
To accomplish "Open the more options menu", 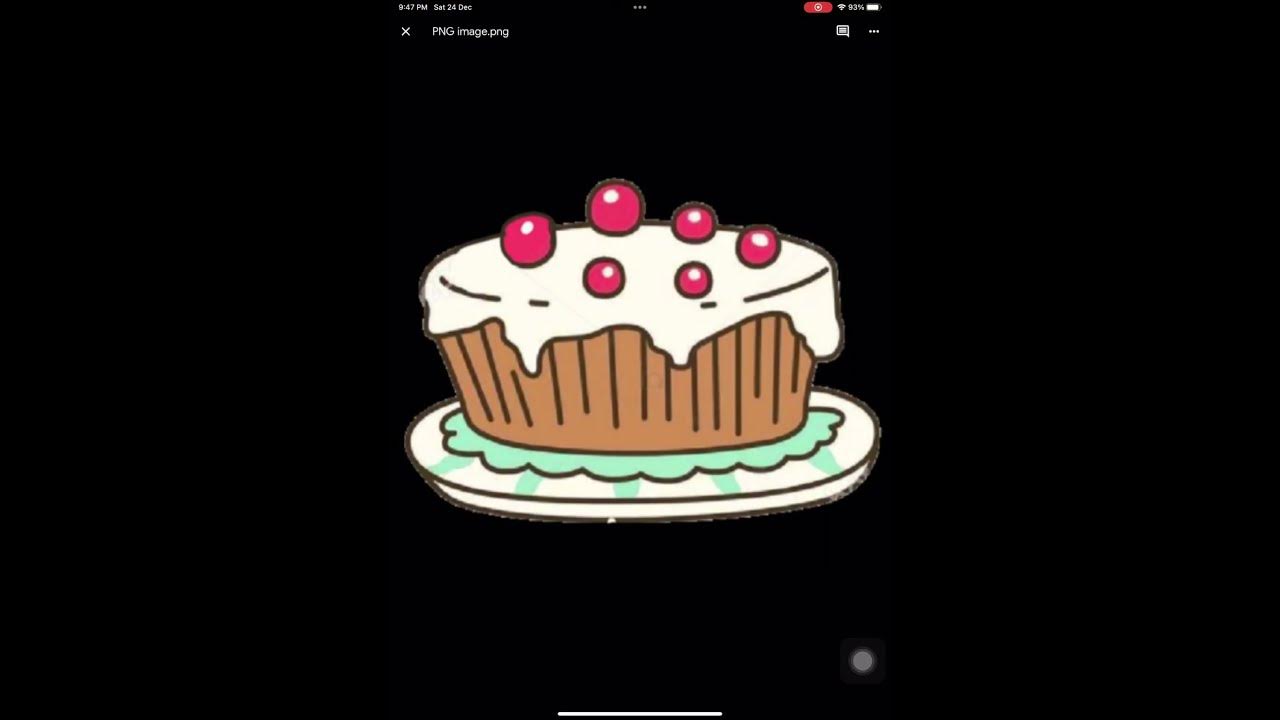I will point(874,32).
